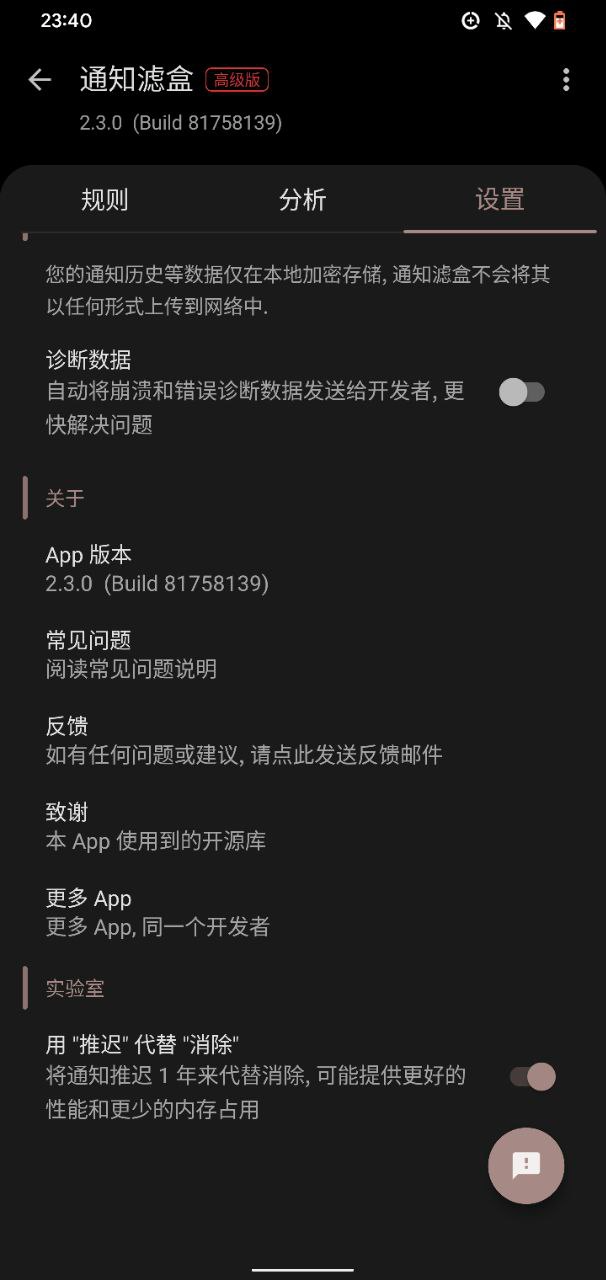View 更多 App from the developer
The height and width of the screenshot is (1280, 606).
pyautogui.click(x=157, y=912)
